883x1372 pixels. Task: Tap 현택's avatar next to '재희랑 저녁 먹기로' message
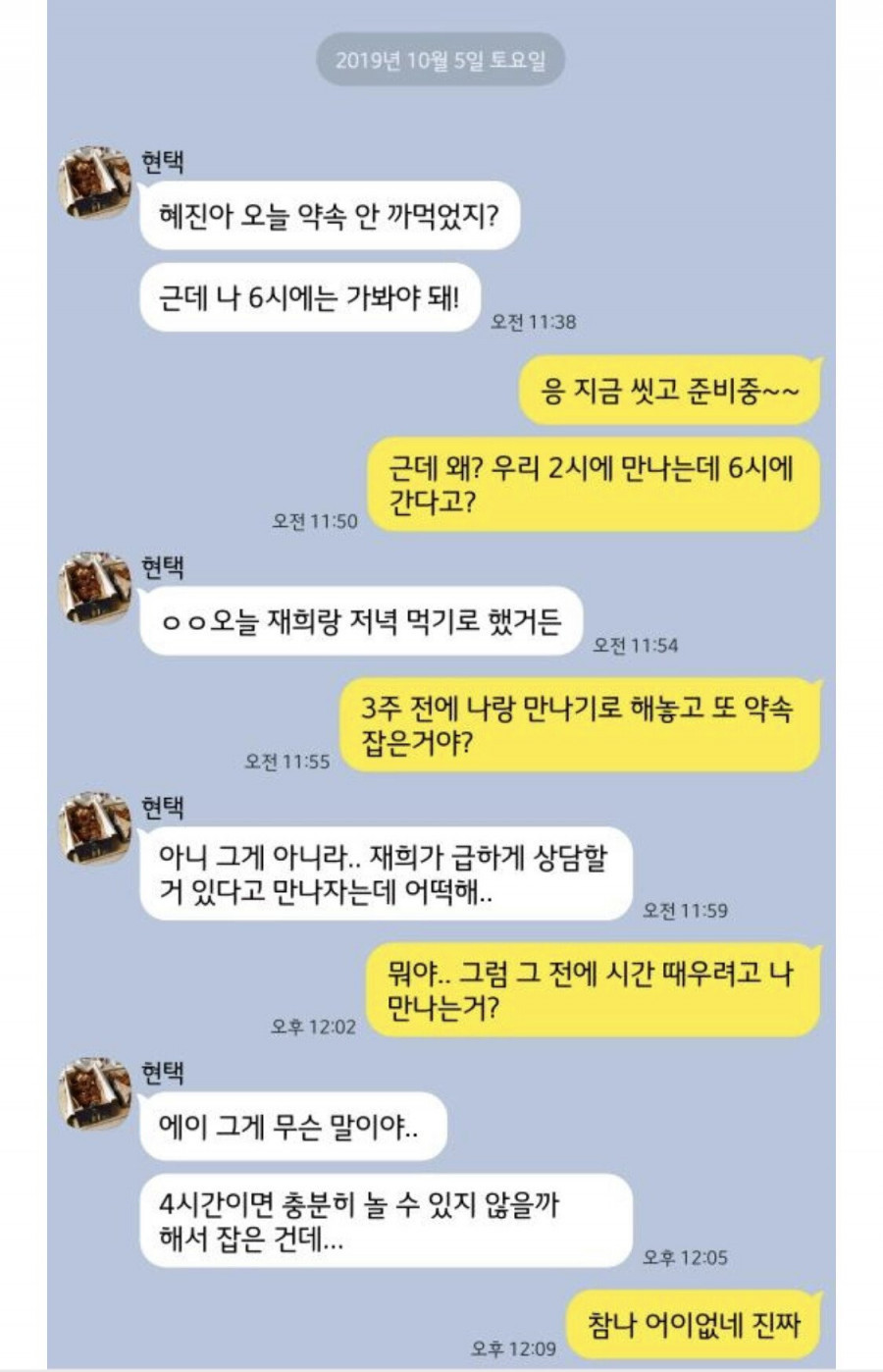95,588
